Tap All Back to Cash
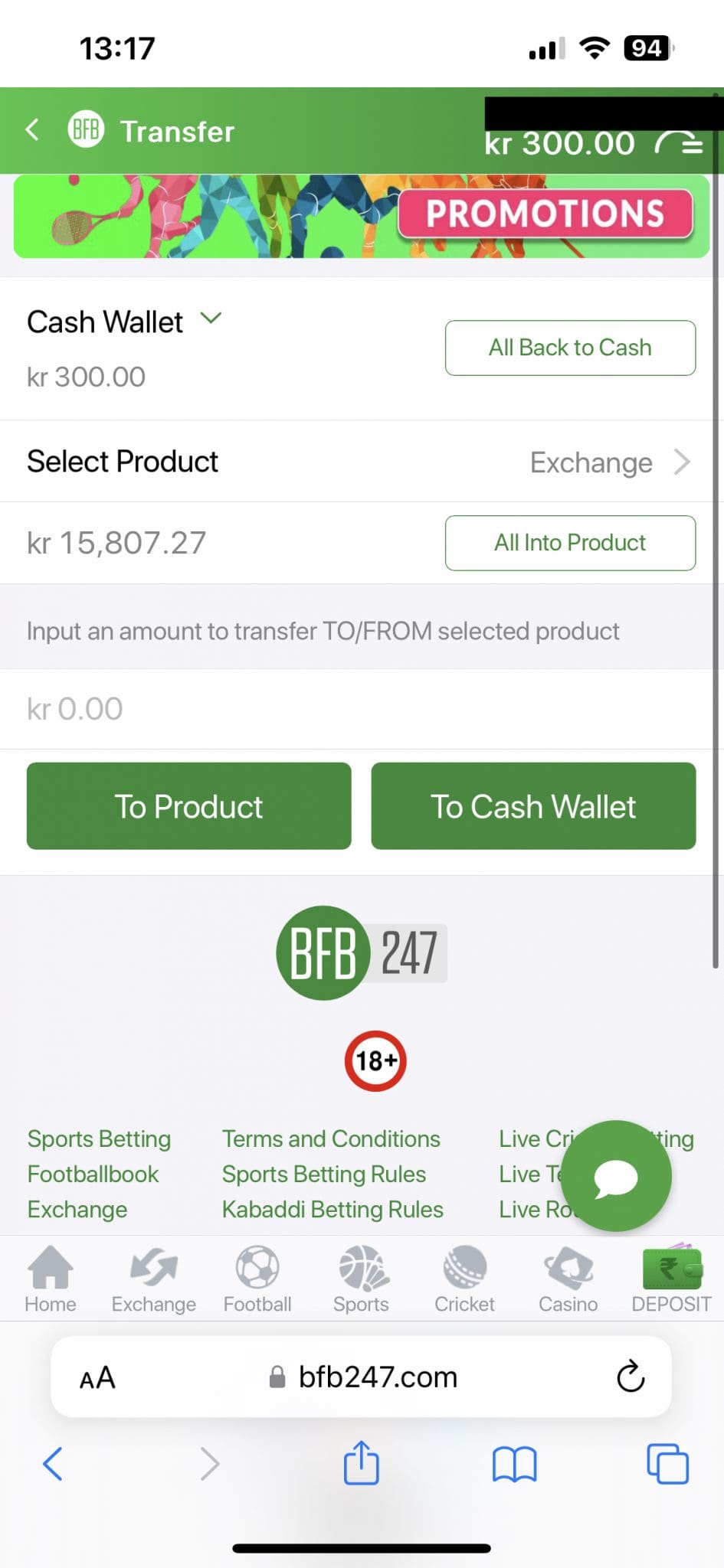The image size is (724, 1568). (570, 348)
